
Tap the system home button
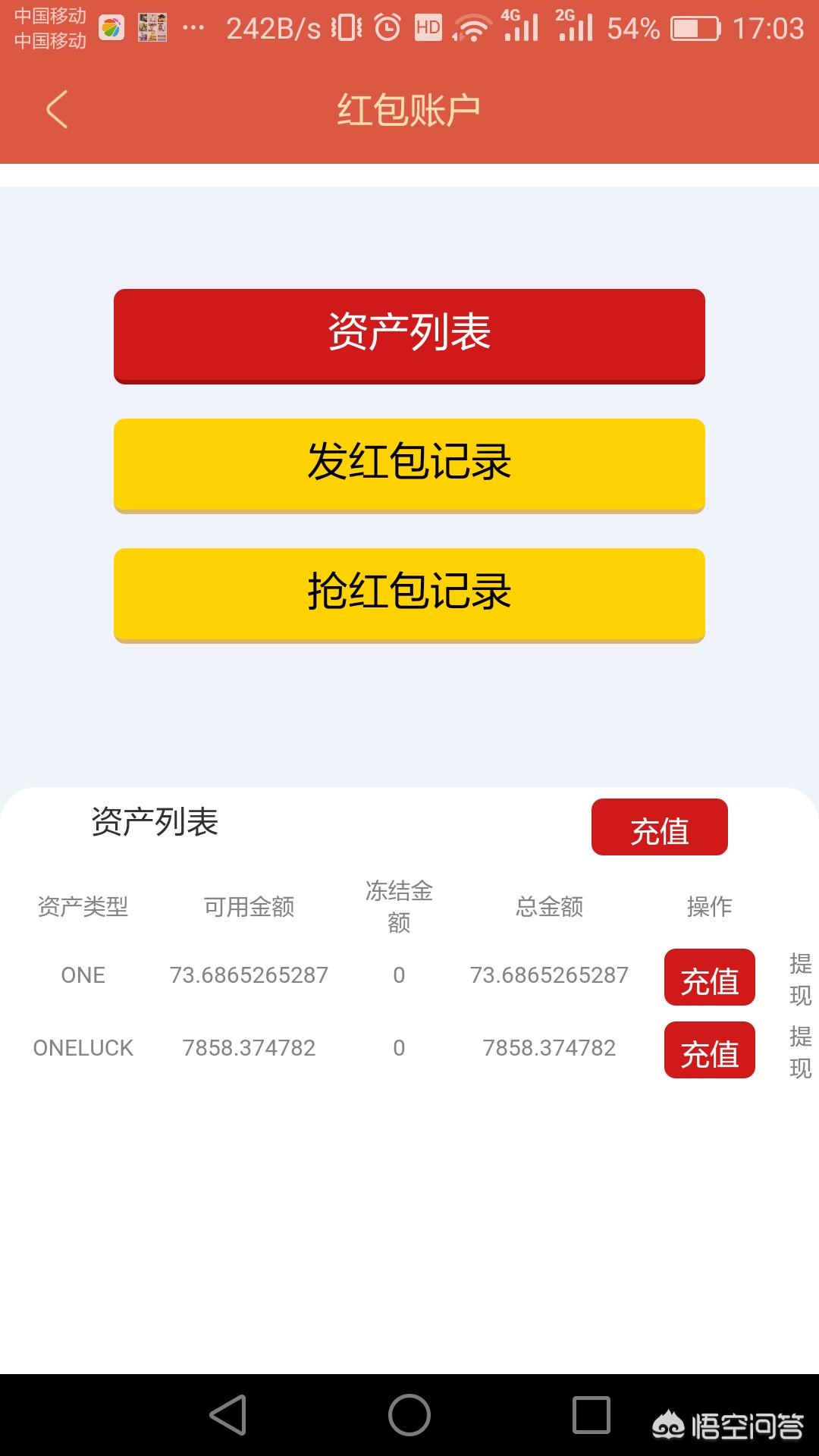409,1415
